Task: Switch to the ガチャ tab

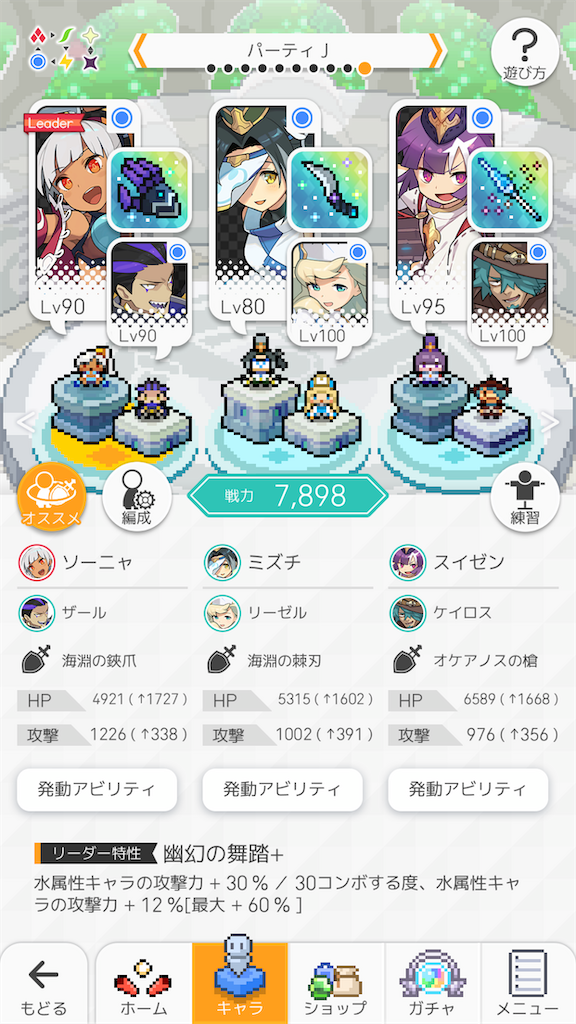Action: (x=433, y=984)
